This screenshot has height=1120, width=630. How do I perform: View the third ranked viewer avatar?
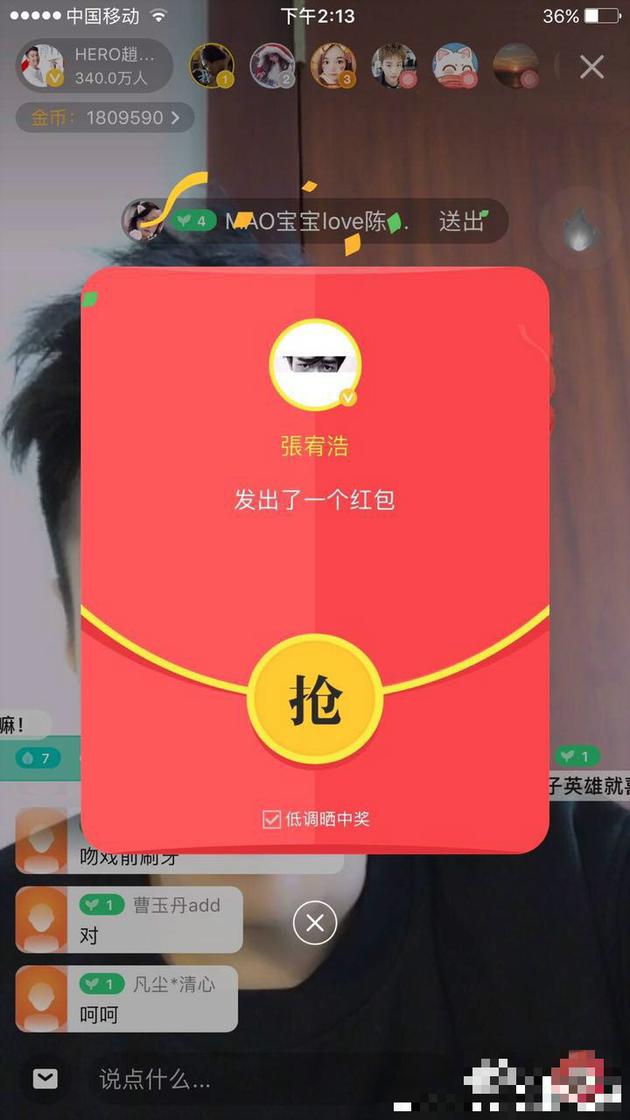332,65
